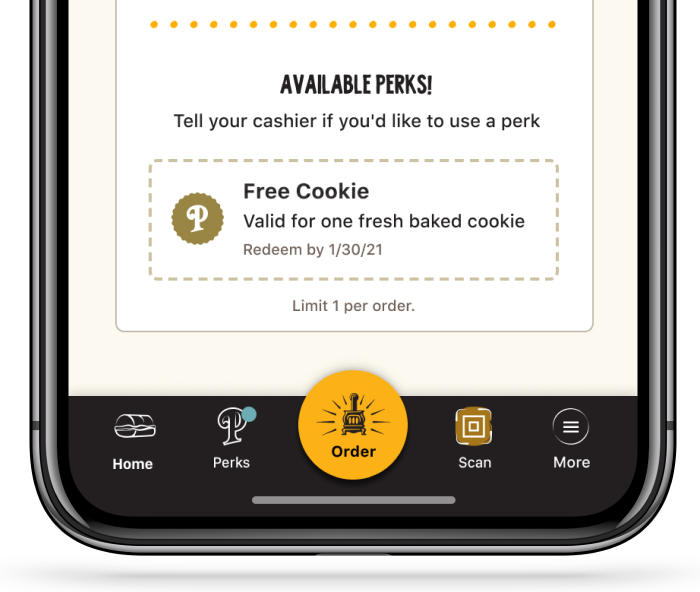Viewport: 700px width, 592px height.
Task: Switch to the Home tab
Action: tap(133, 439)
